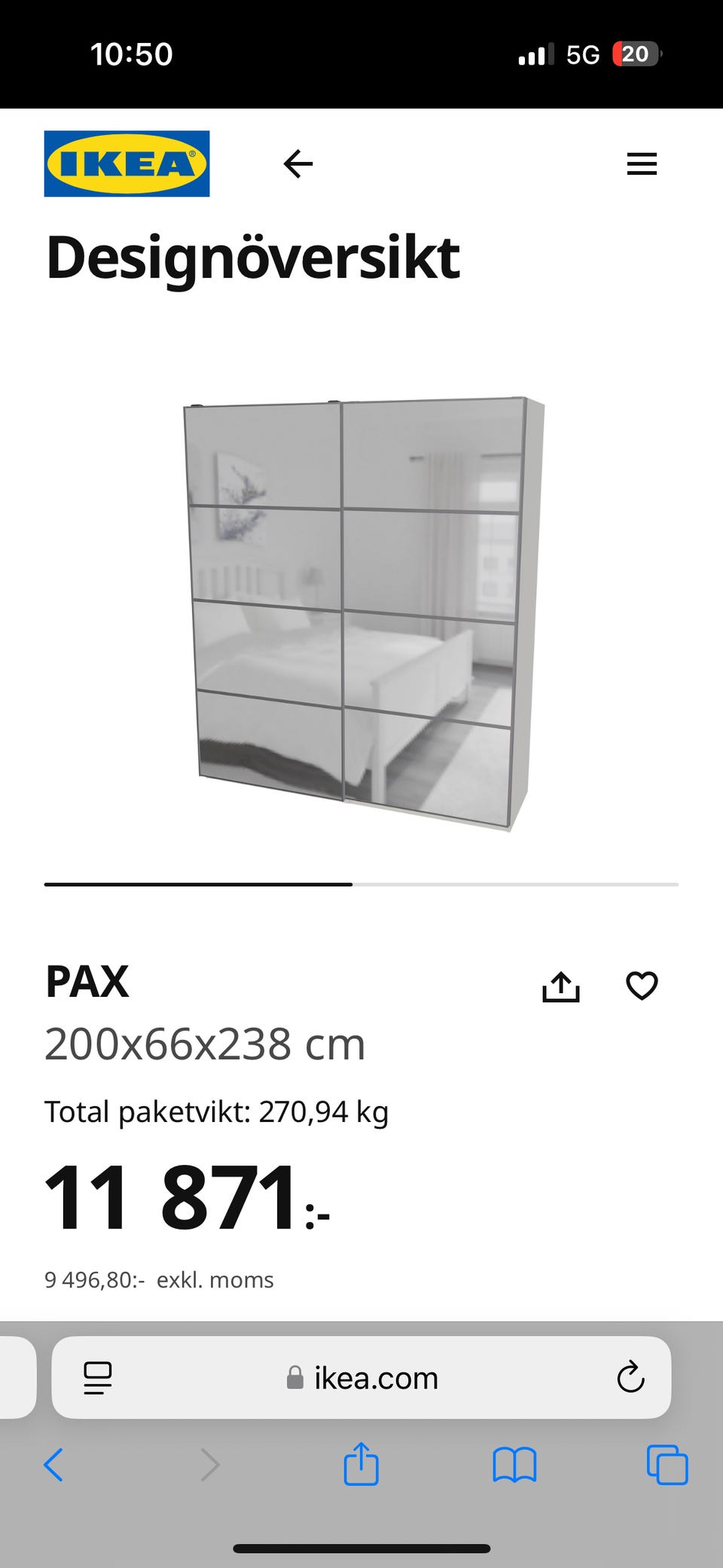
Task: Save PAX design to favorites heart
Action: tap(642, 986)
